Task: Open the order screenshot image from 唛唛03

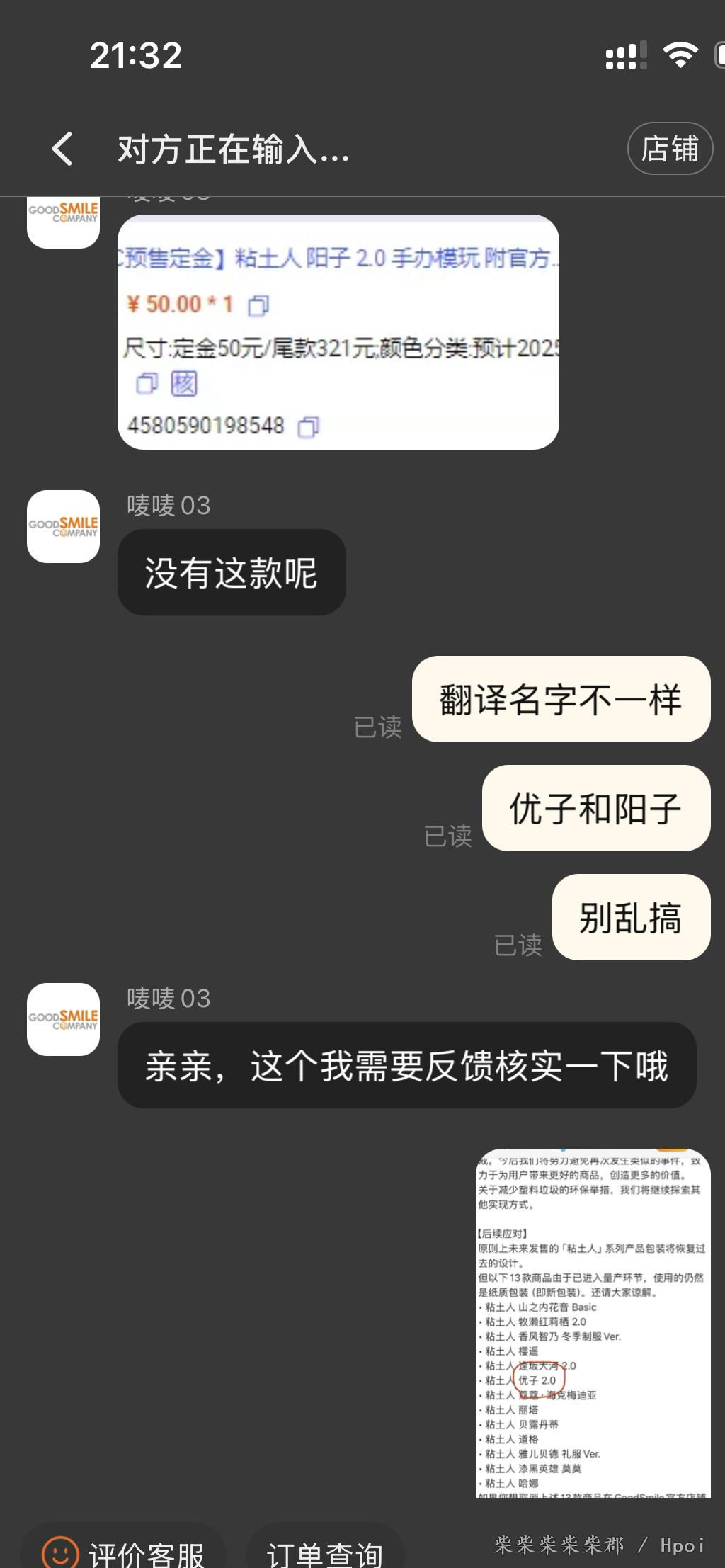Action: tap(338, 331)
